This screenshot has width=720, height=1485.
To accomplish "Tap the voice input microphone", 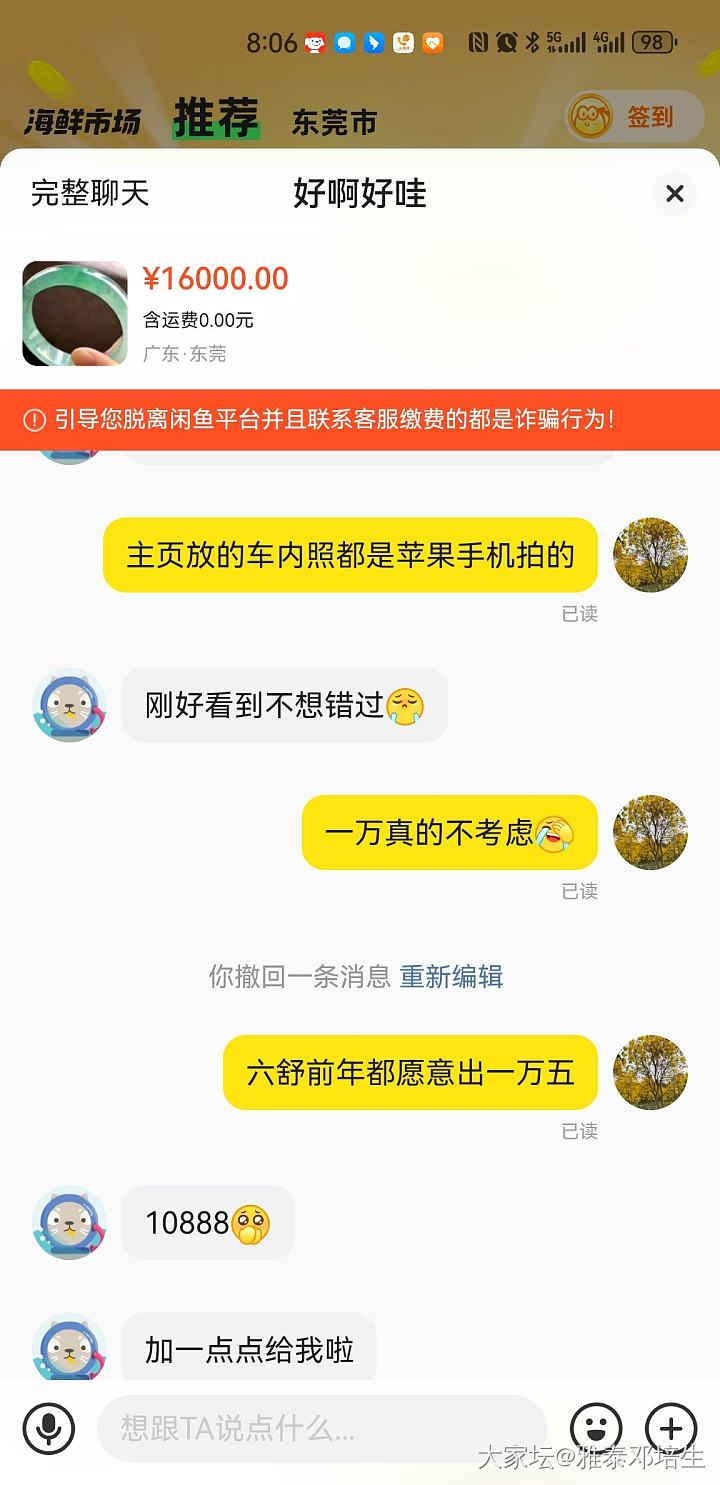I will coord(48,1428).
